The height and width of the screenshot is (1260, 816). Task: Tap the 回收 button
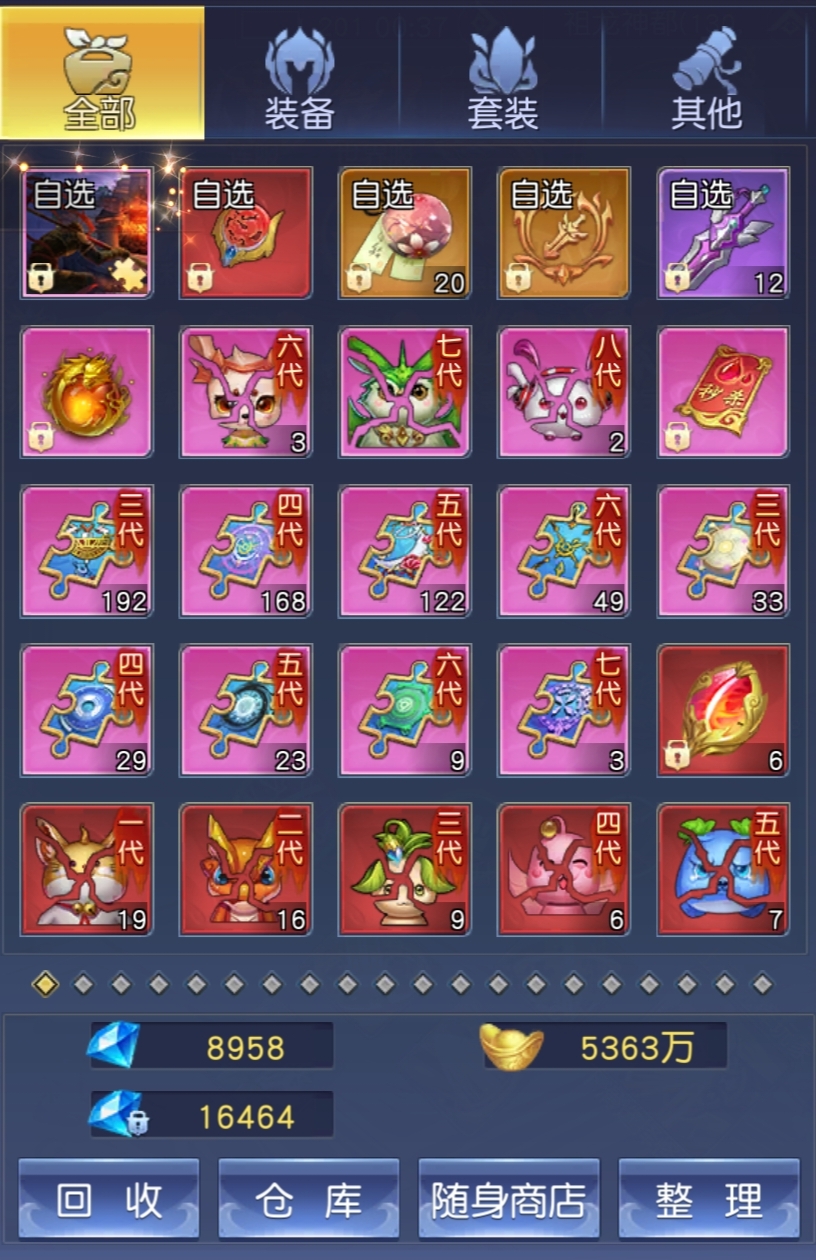click(109, 1200)
